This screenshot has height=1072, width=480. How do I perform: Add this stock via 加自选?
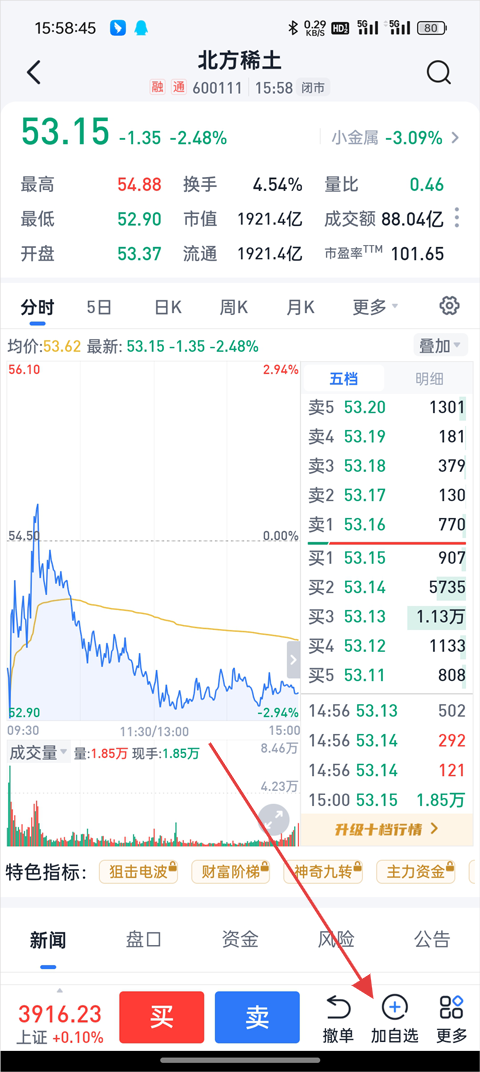[395, 1019]
